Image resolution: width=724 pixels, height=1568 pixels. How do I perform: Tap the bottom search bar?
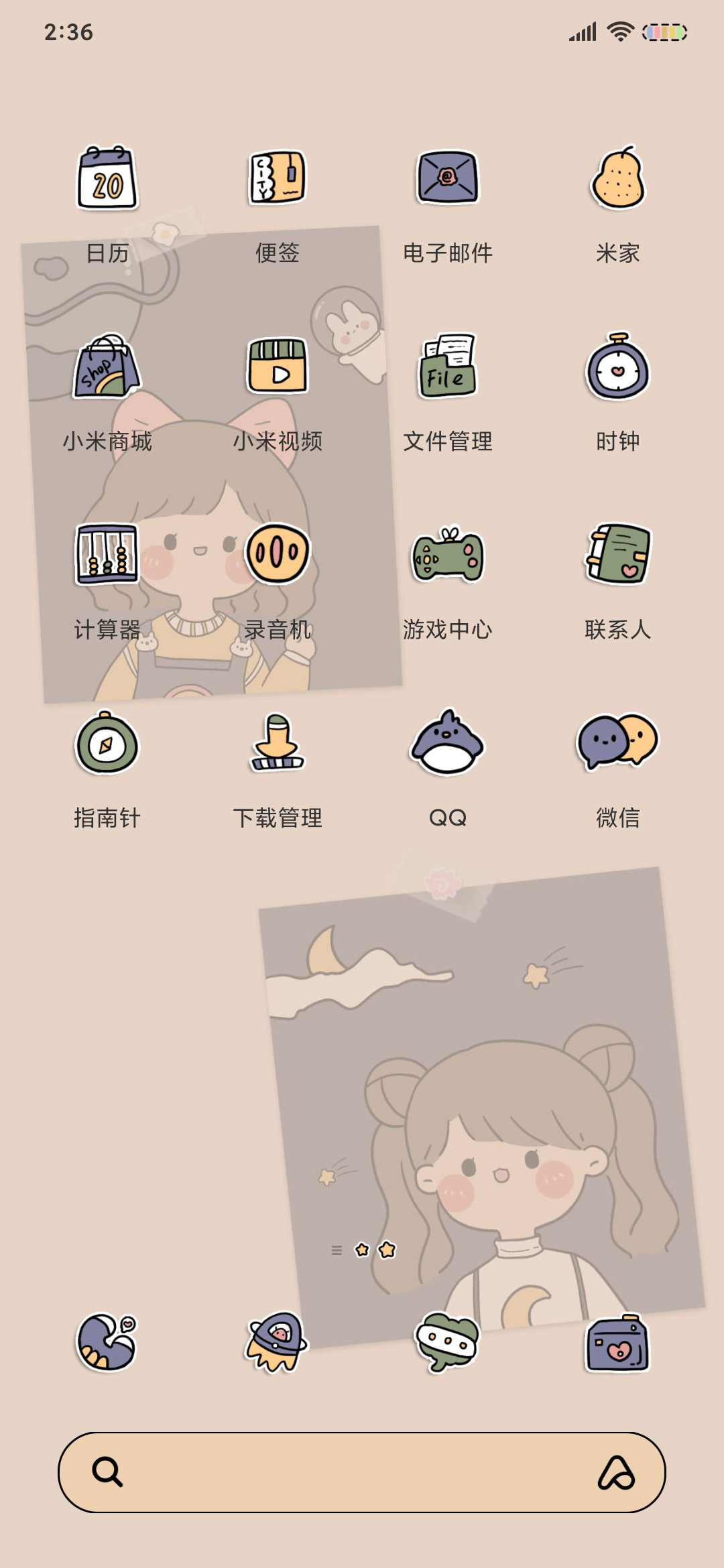click(x=362, y=1472)
